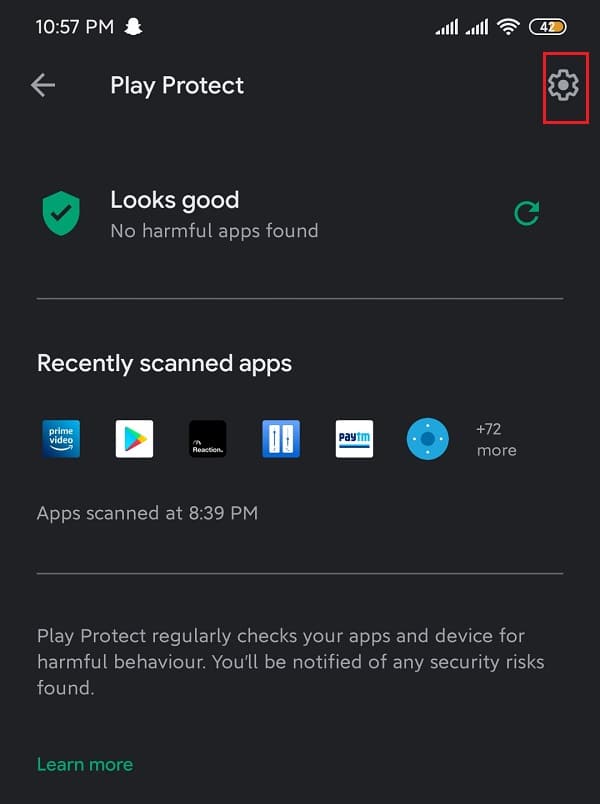
Task: Open Play Protect settings gear
Action: click(563, 85)
